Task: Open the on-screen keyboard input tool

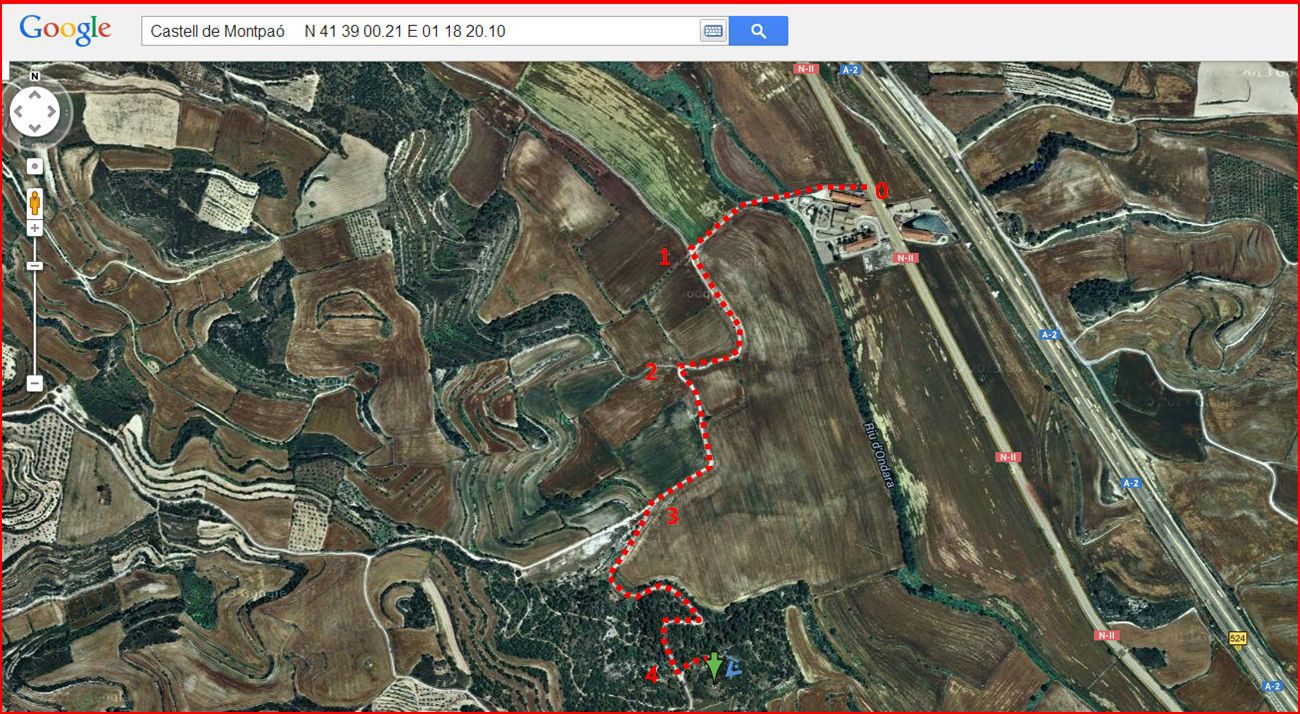Action: click(712, 31)
